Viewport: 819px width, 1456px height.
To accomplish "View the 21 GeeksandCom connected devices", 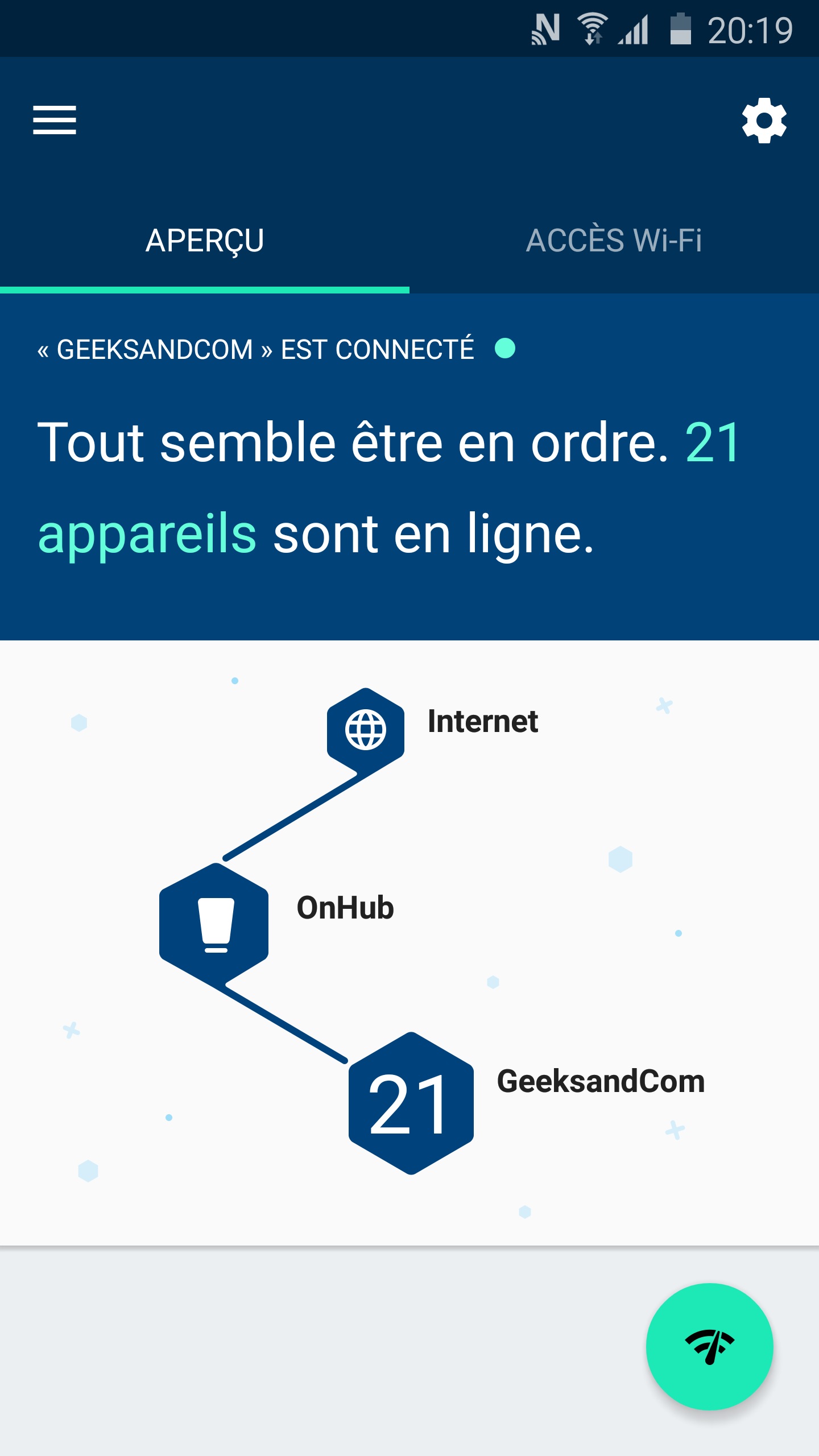I will click(411, 1103).
